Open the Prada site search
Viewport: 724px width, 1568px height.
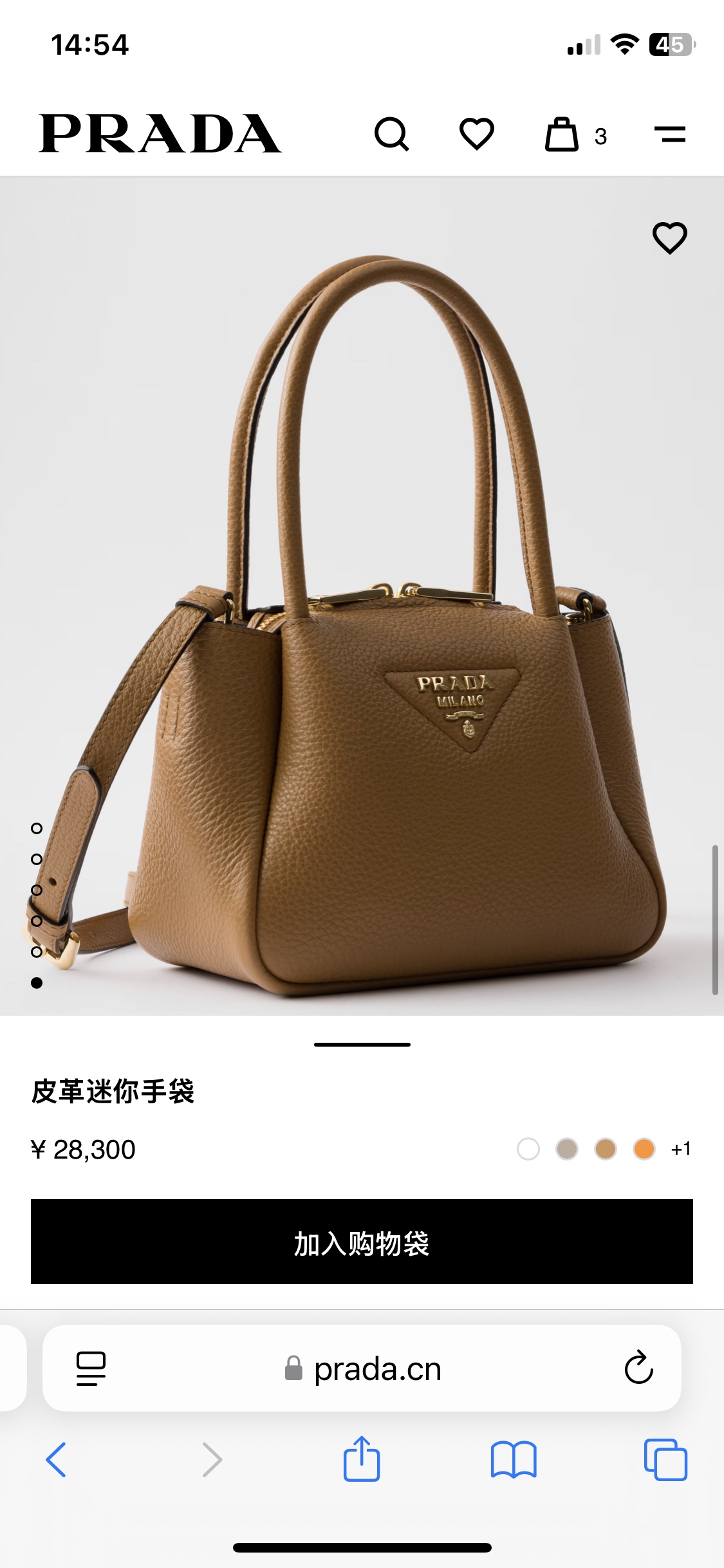click(391, 134)
